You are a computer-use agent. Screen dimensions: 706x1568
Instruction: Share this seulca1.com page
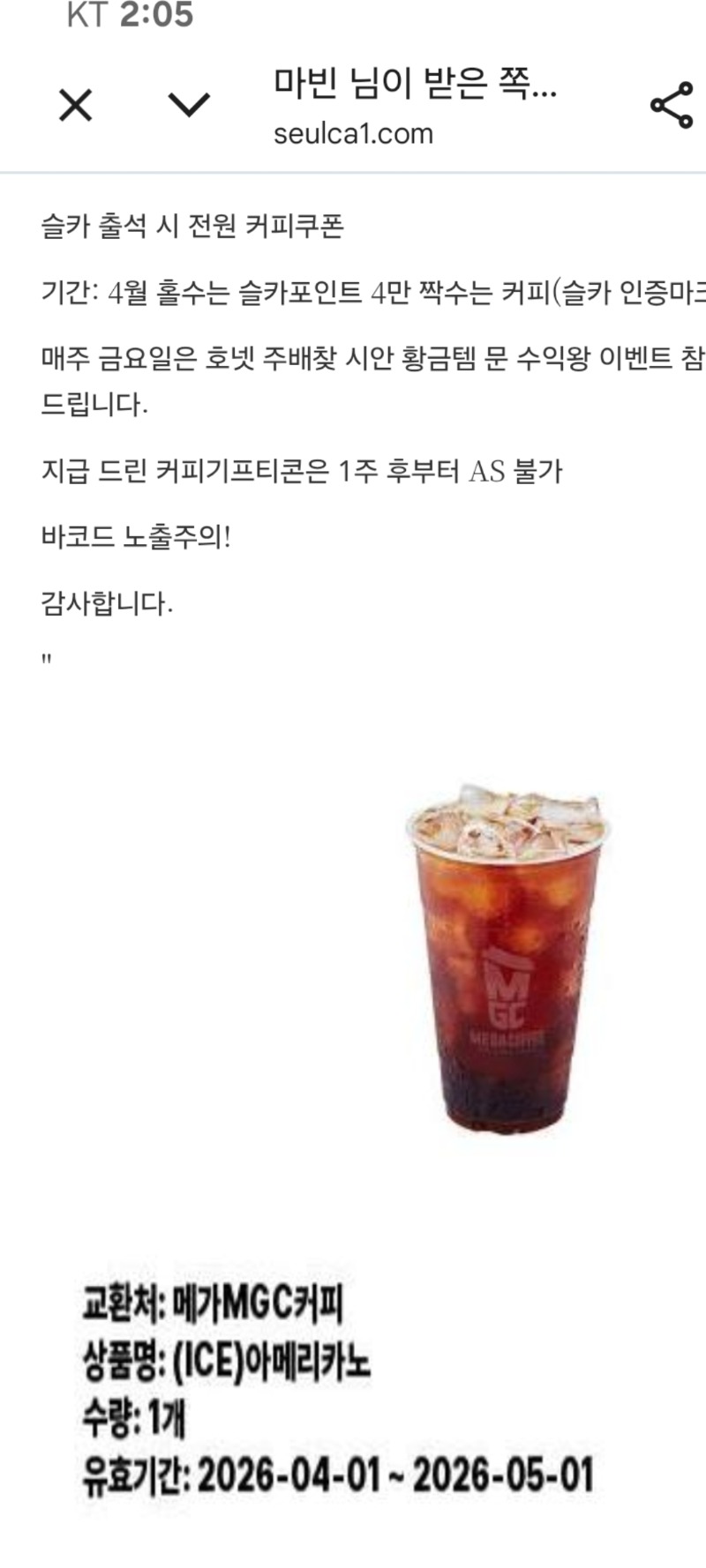coord(672,106)
